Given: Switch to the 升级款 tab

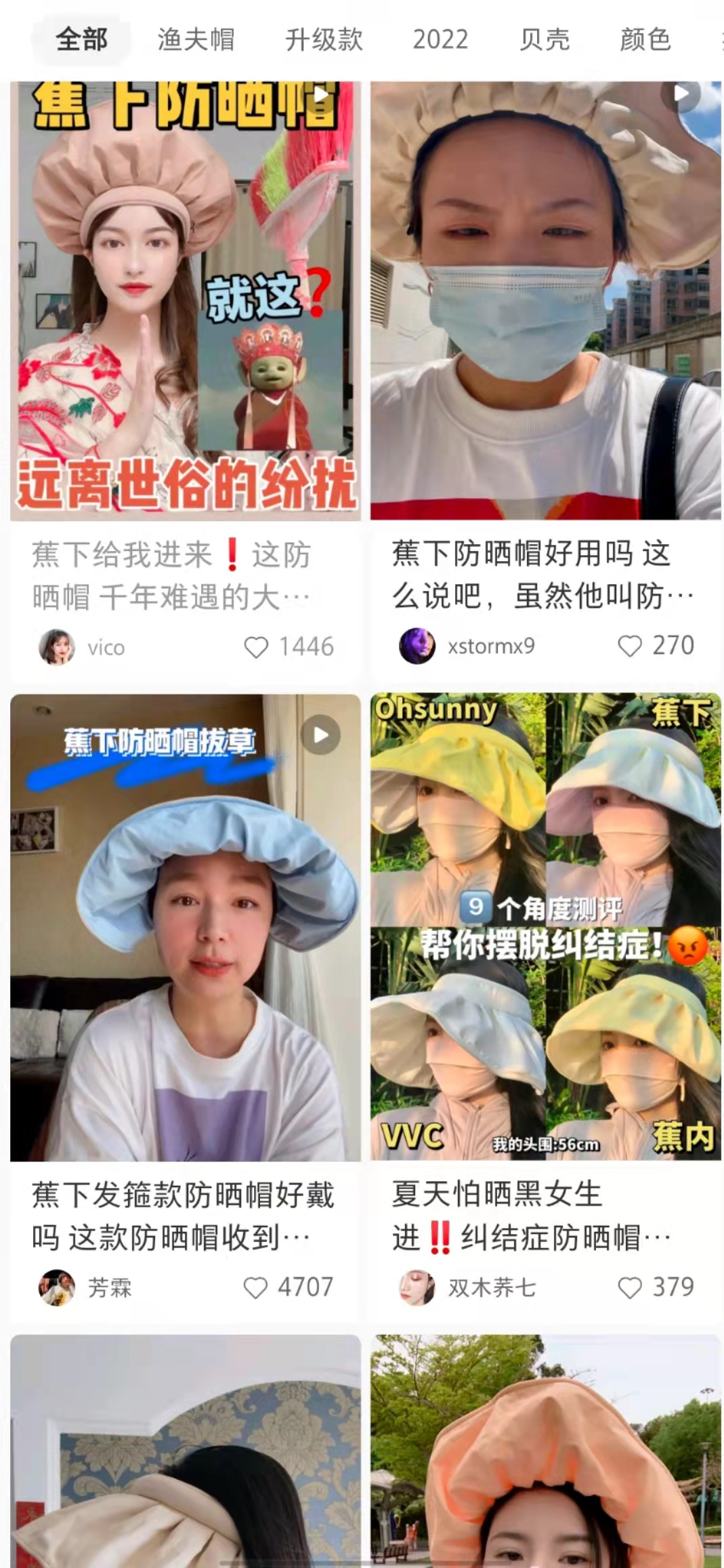Looking at the screenshot, I should [x=322, y=39].
